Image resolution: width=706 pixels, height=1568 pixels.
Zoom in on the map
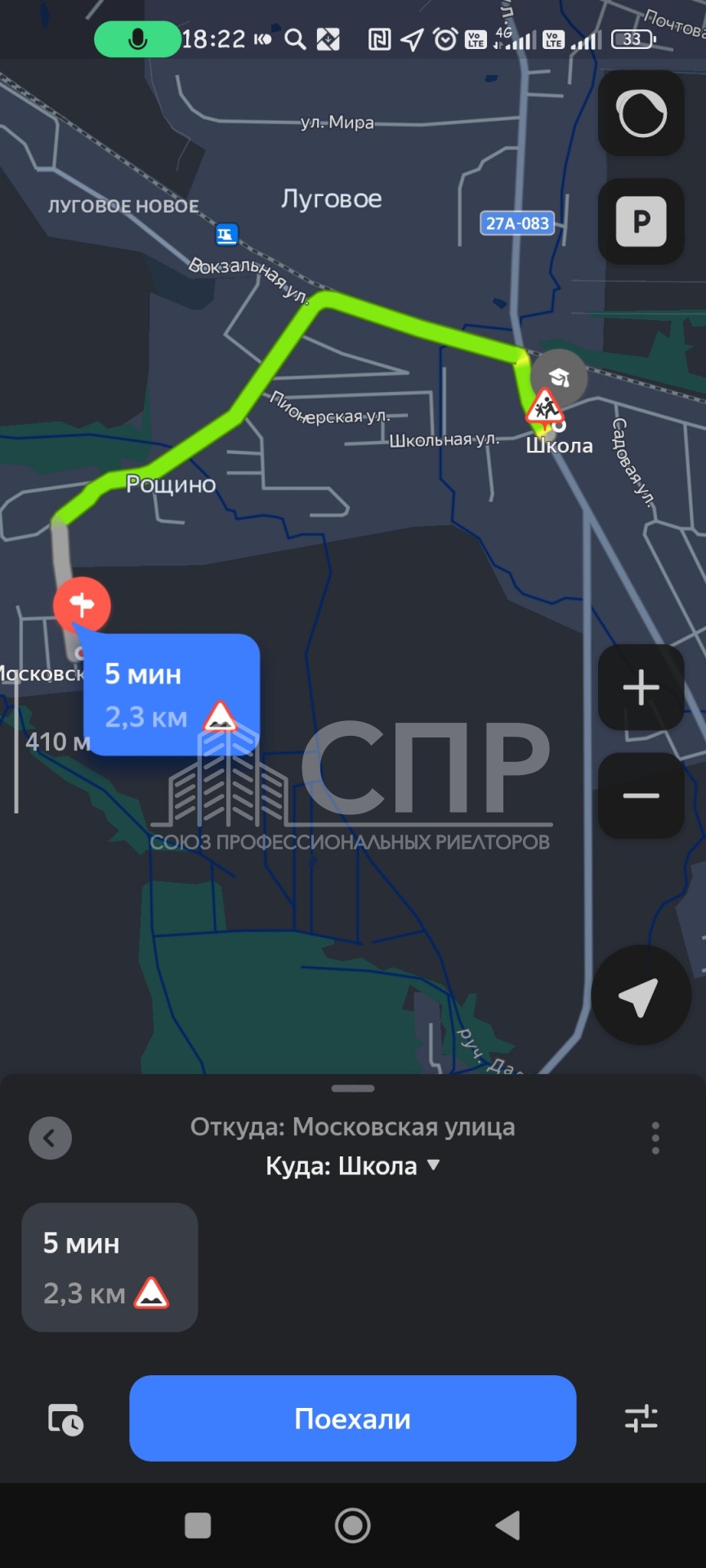(641, 687)
